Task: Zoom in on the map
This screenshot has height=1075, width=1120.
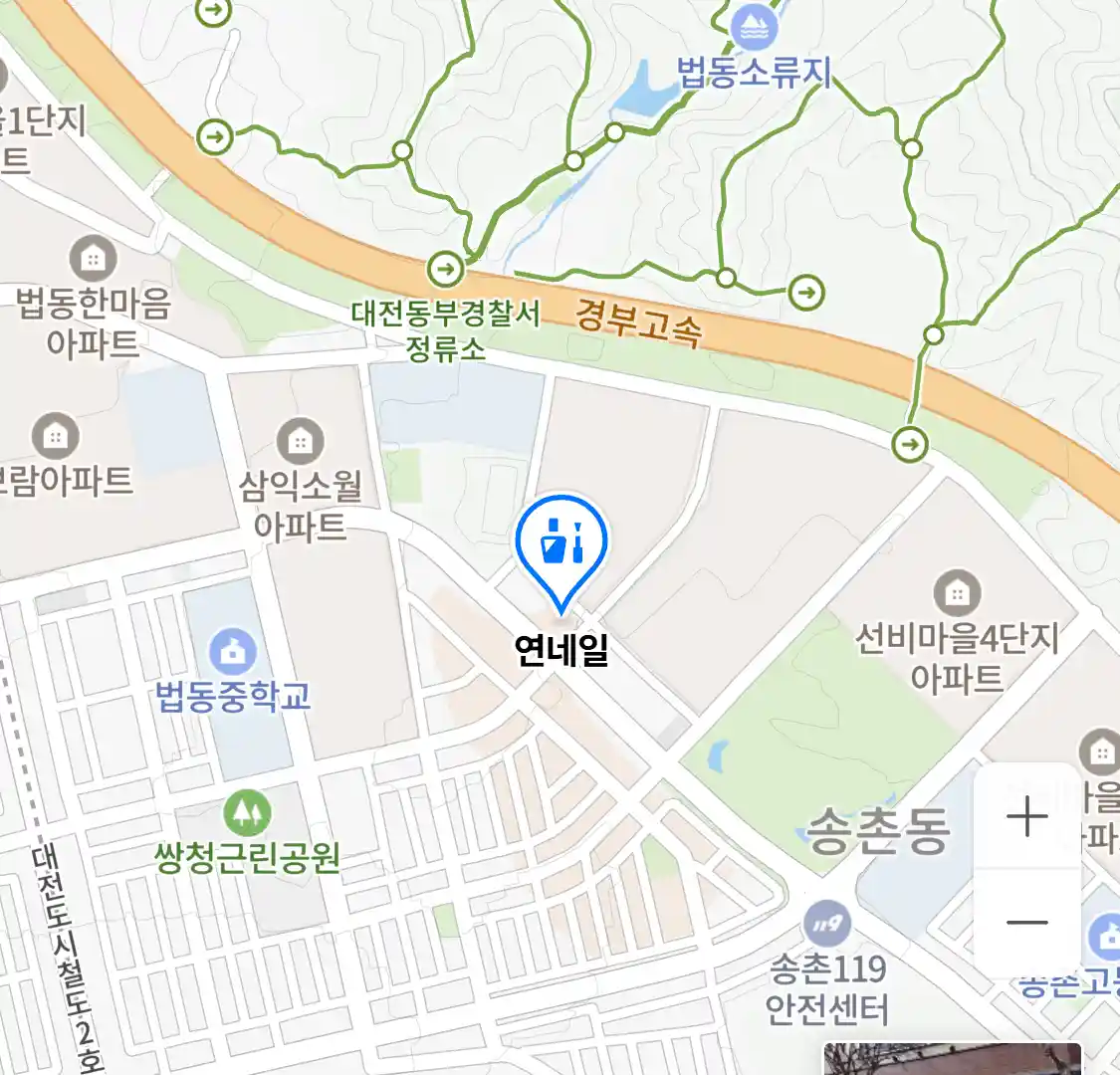Action: click(1026, 817)
